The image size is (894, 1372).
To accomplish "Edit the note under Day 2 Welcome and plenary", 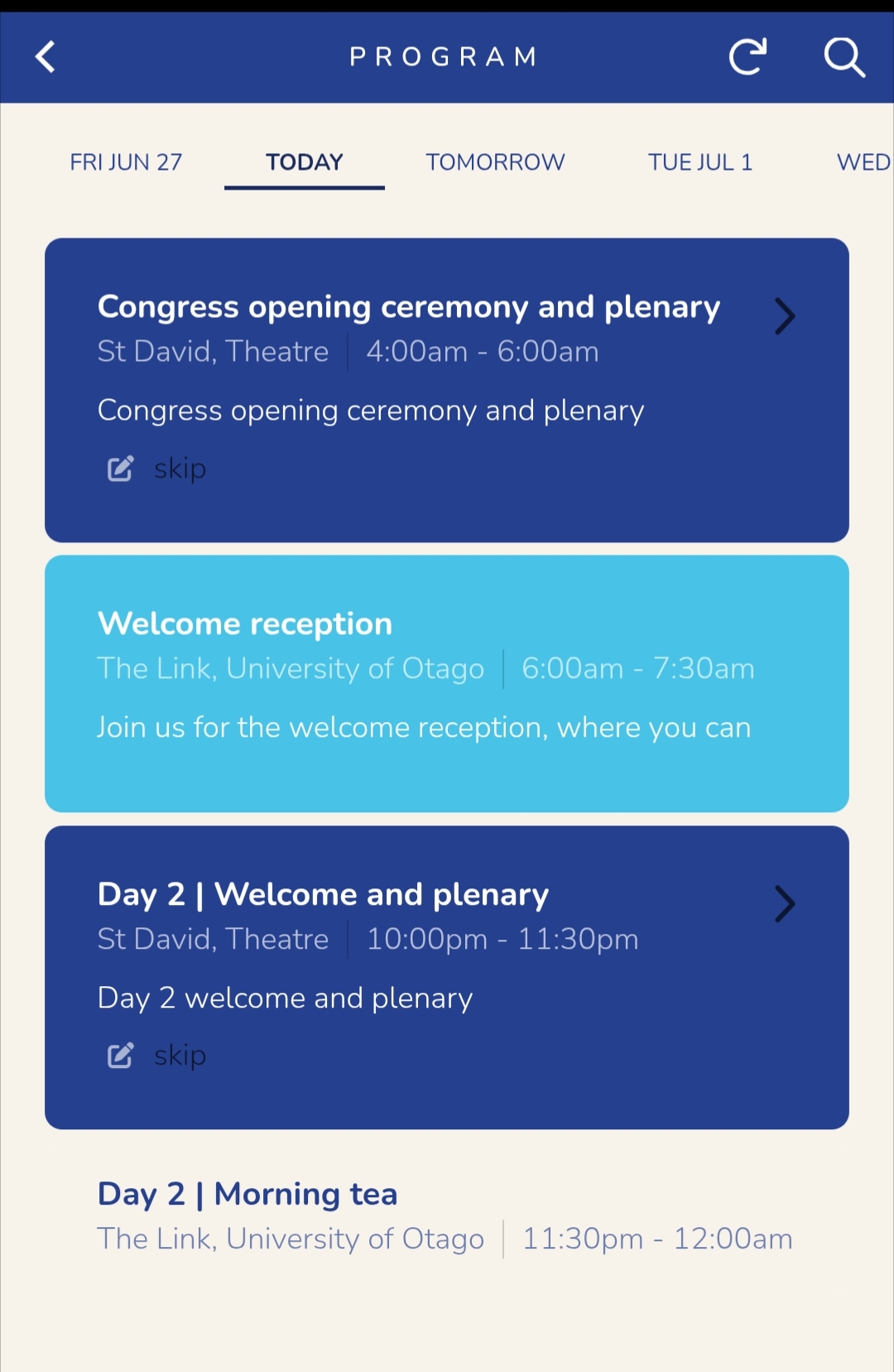I will click(121, 1056).
